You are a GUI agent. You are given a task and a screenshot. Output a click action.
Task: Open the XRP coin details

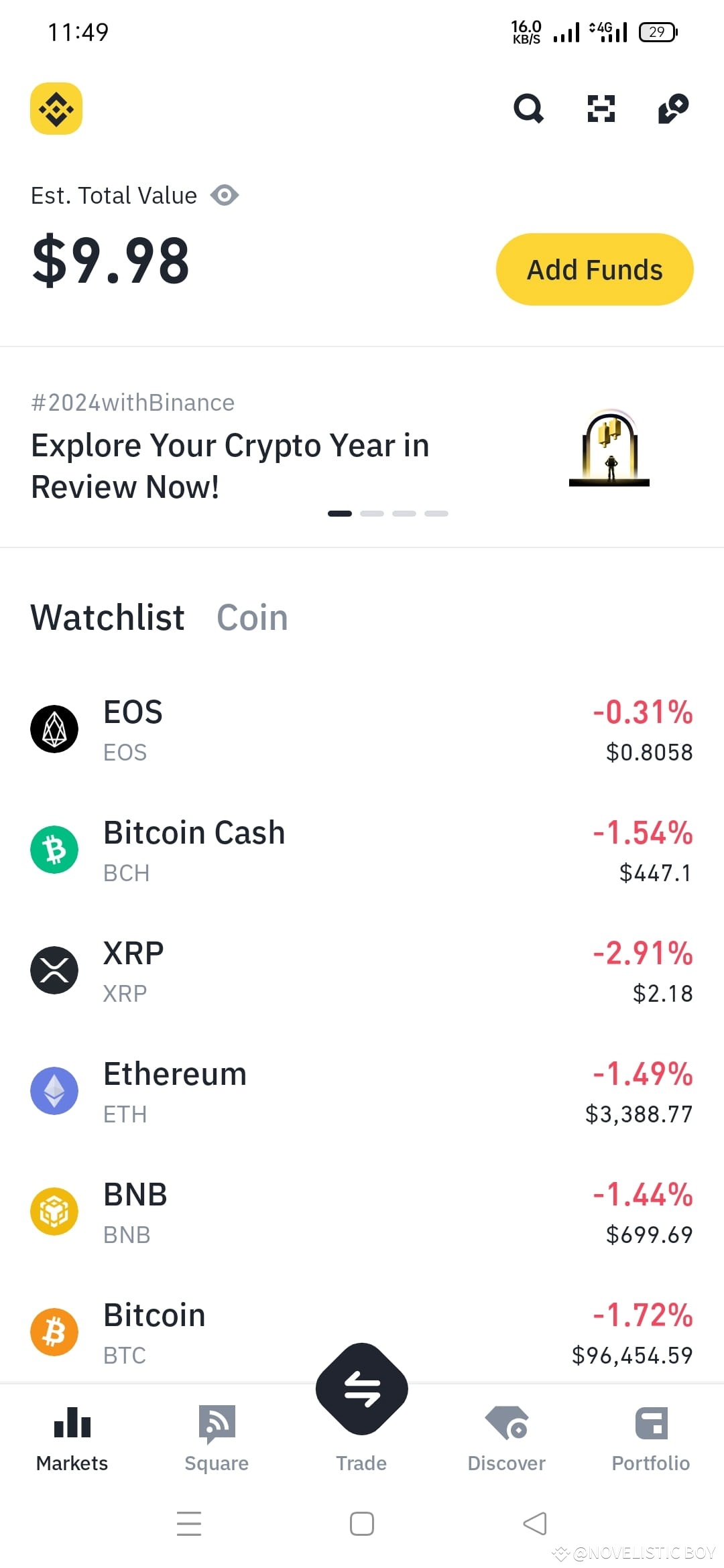click(x=362, y=970)
